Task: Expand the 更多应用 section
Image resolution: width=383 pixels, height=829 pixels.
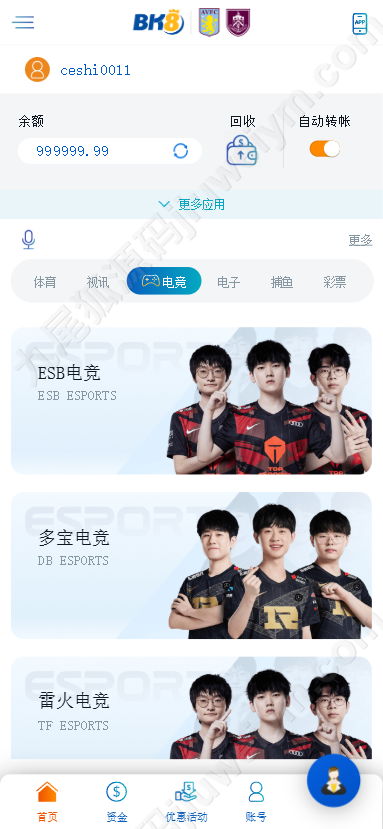Action: [192, 204]
